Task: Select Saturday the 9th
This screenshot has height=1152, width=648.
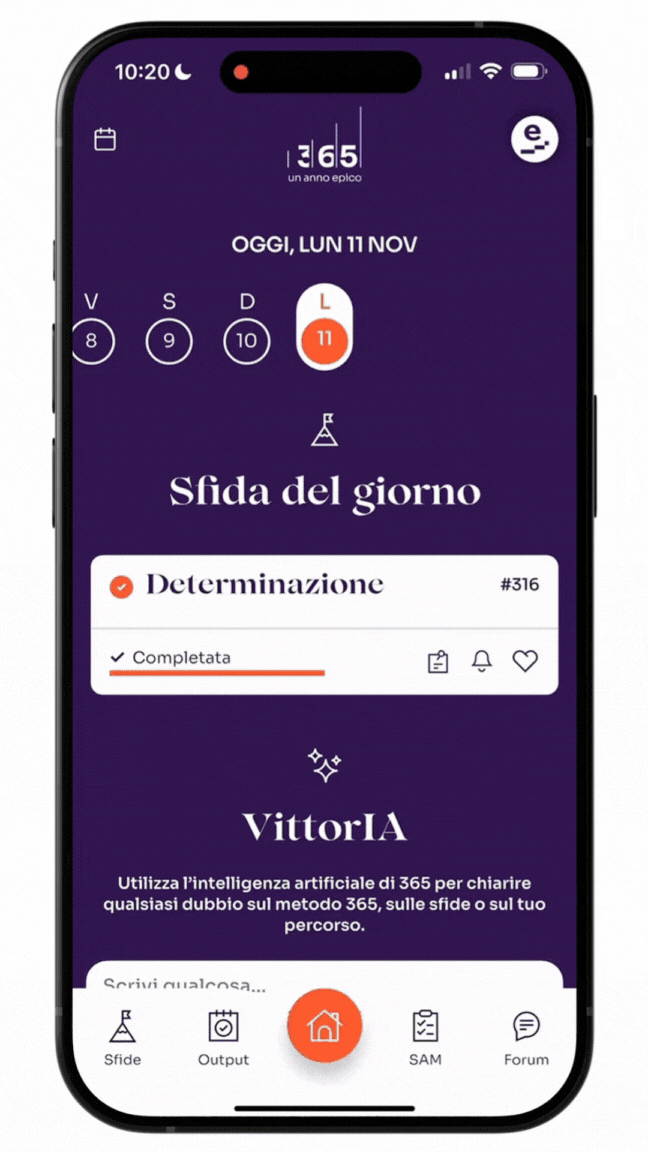Action: coord(169,342)
